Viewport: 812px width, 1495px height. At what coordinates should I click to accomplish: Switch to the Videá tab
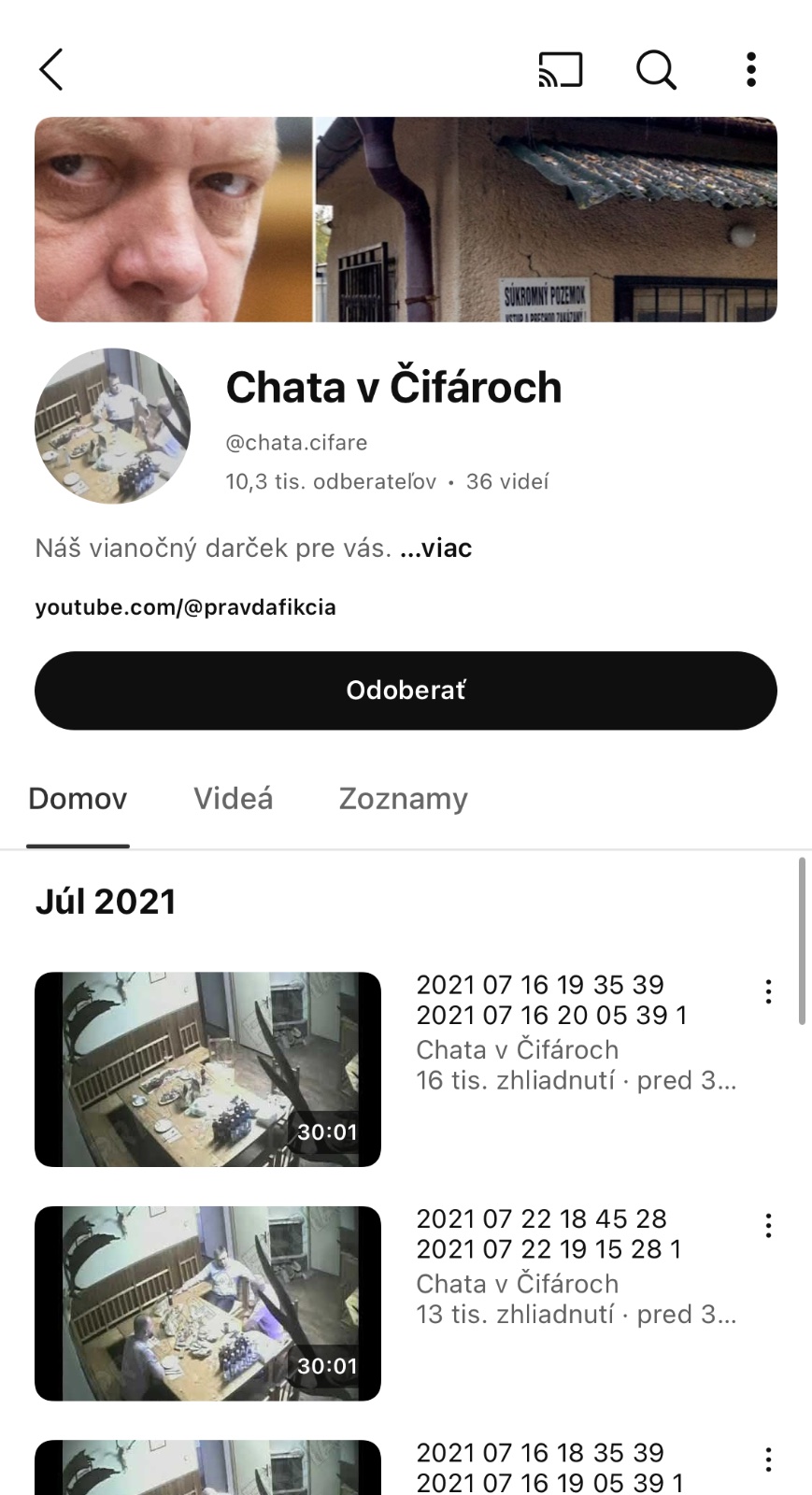pyautogui.click(x=233, y=799)
